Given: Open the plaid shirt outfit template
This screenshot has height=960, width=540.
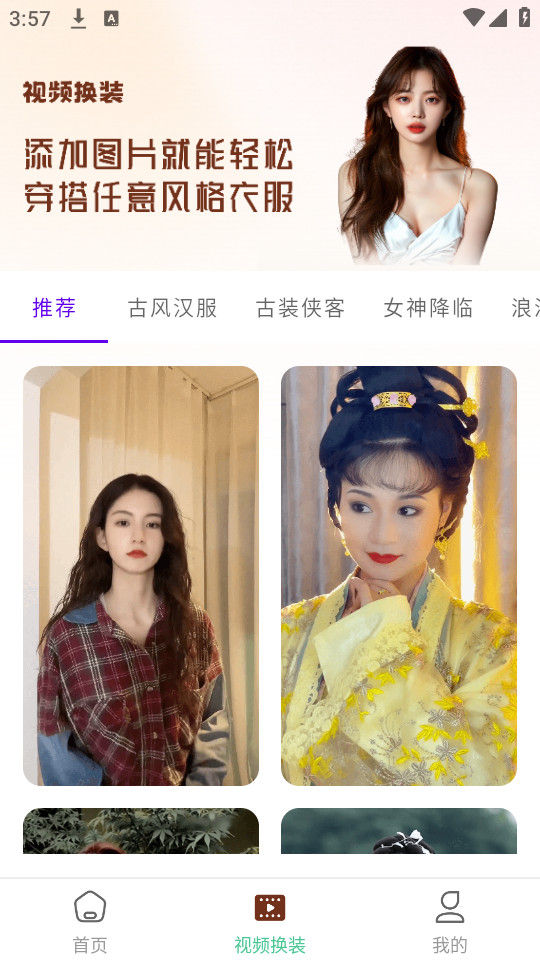Looking at the screenshot, I should tap(141, 576).
